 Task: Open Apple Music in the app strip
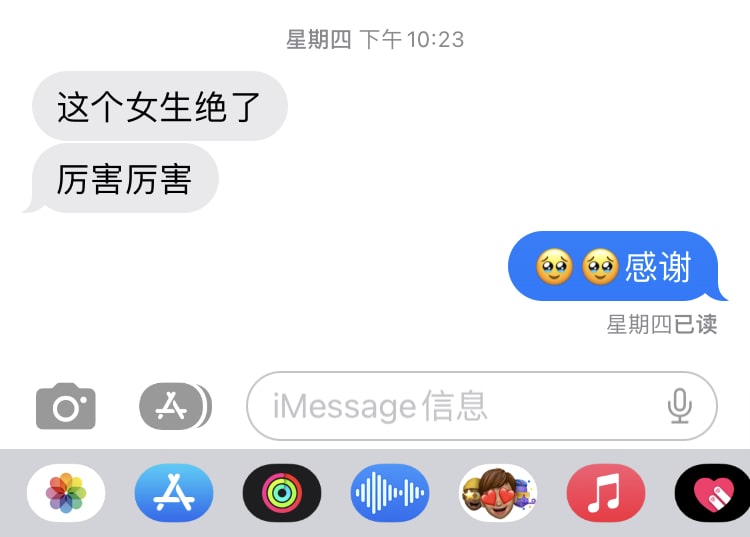point(606,493)
